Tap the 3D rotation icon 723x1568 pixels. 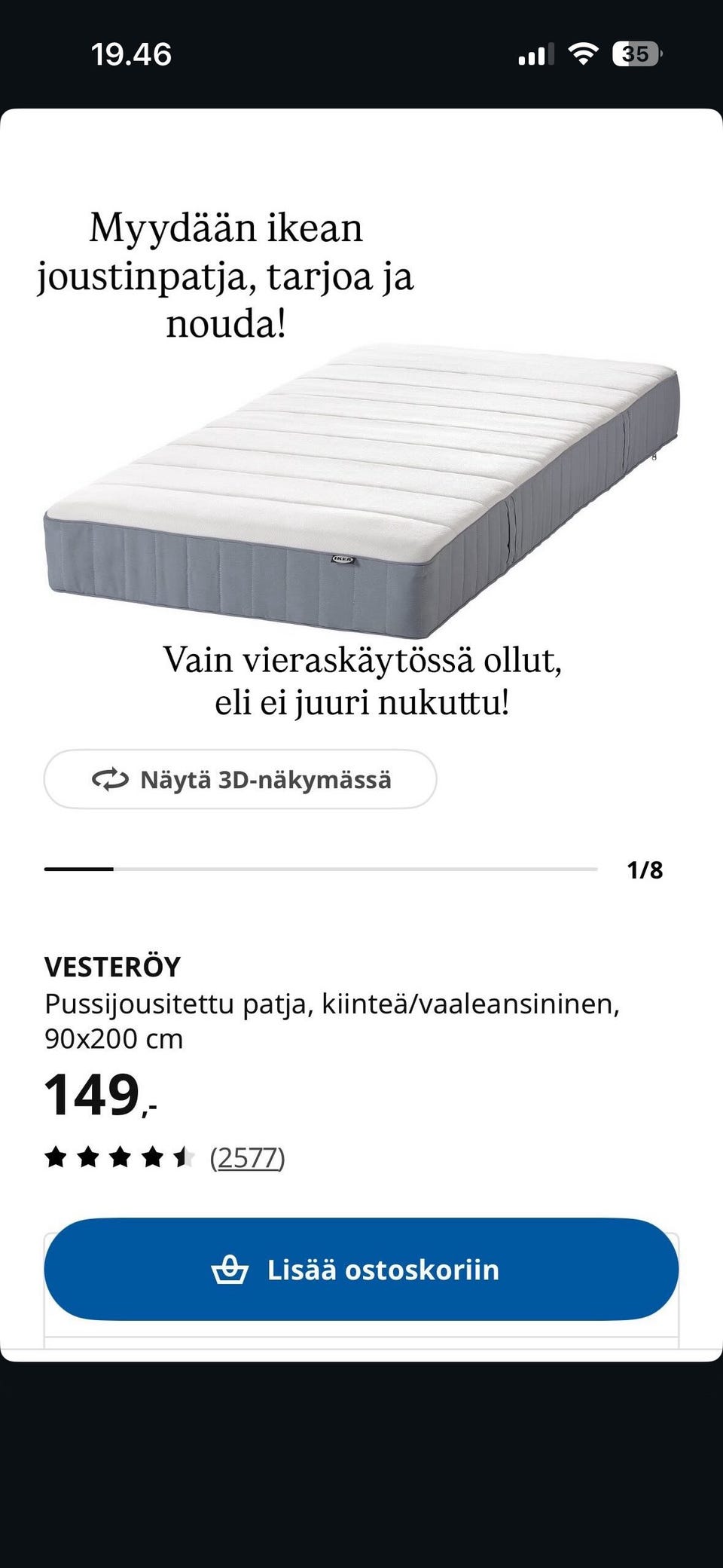pos(111,781)
